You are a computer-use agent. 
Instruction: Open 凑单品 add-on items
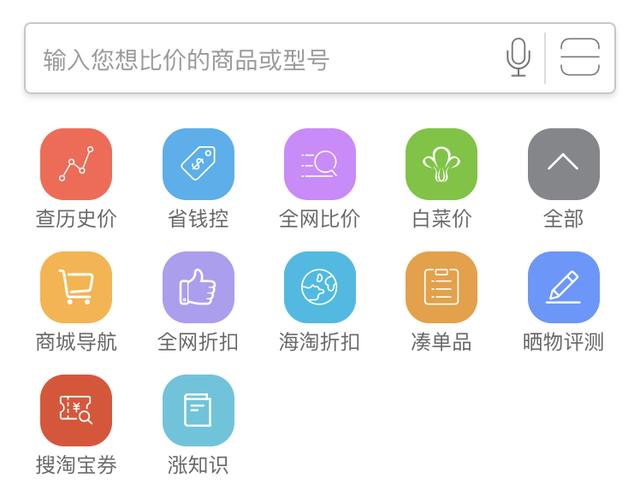(441, 288)
